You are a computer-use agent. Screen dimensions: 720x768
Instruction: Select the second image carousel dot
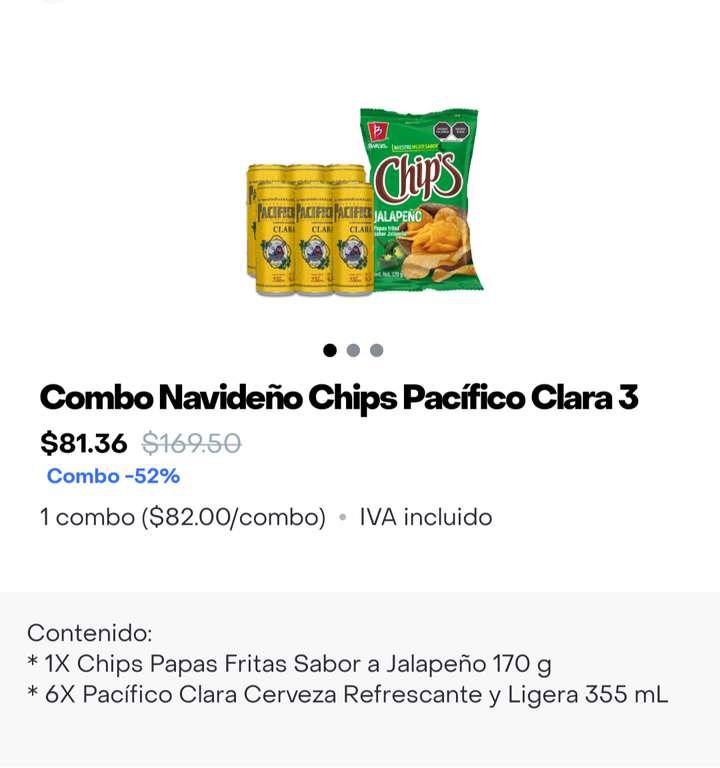click(353, 350)
